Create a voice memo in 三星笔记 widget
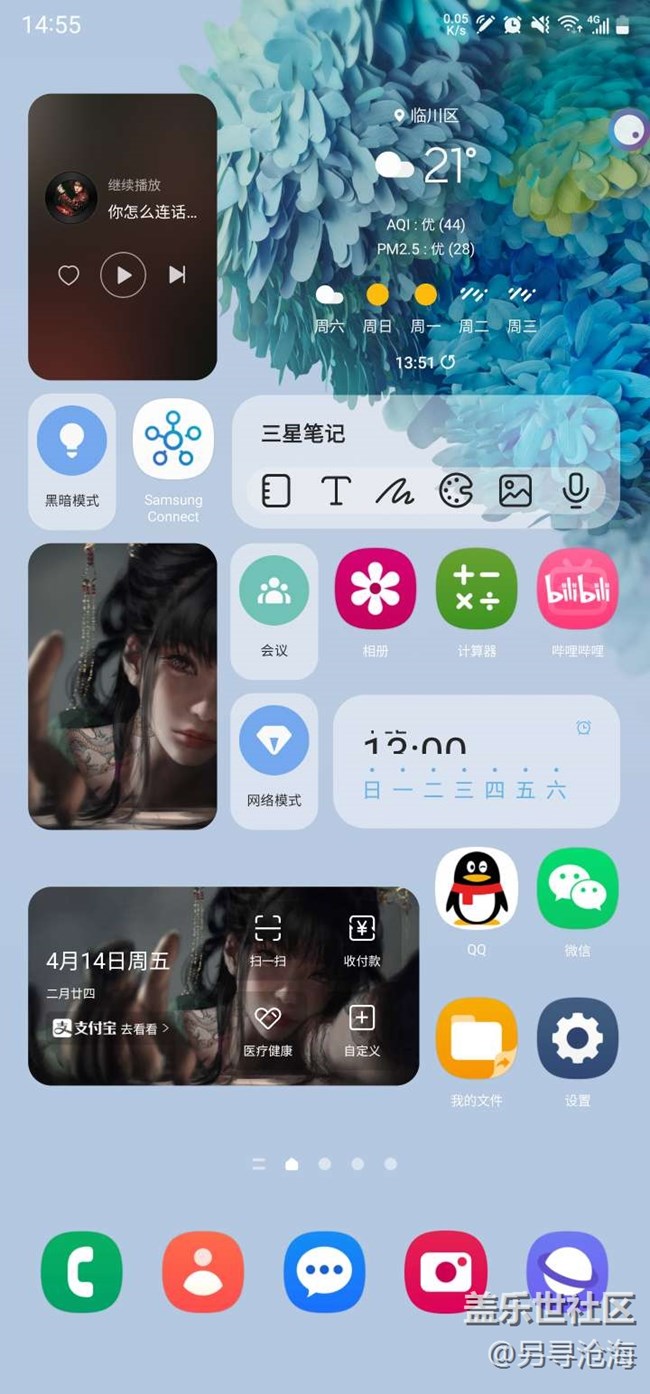The width and height of the screenshot is (650, 1394). coord(575,490)
